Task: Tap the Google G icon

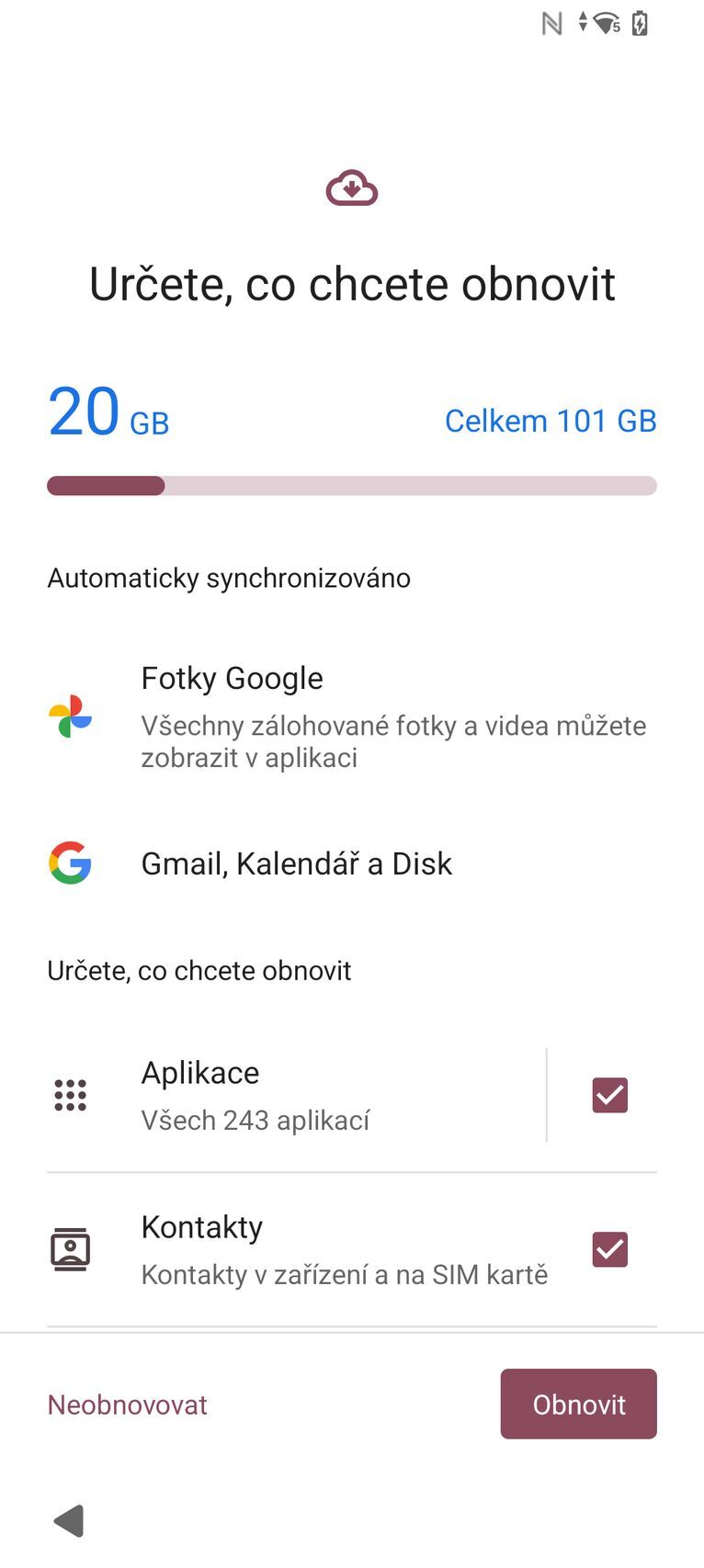Action: (70, 863)
